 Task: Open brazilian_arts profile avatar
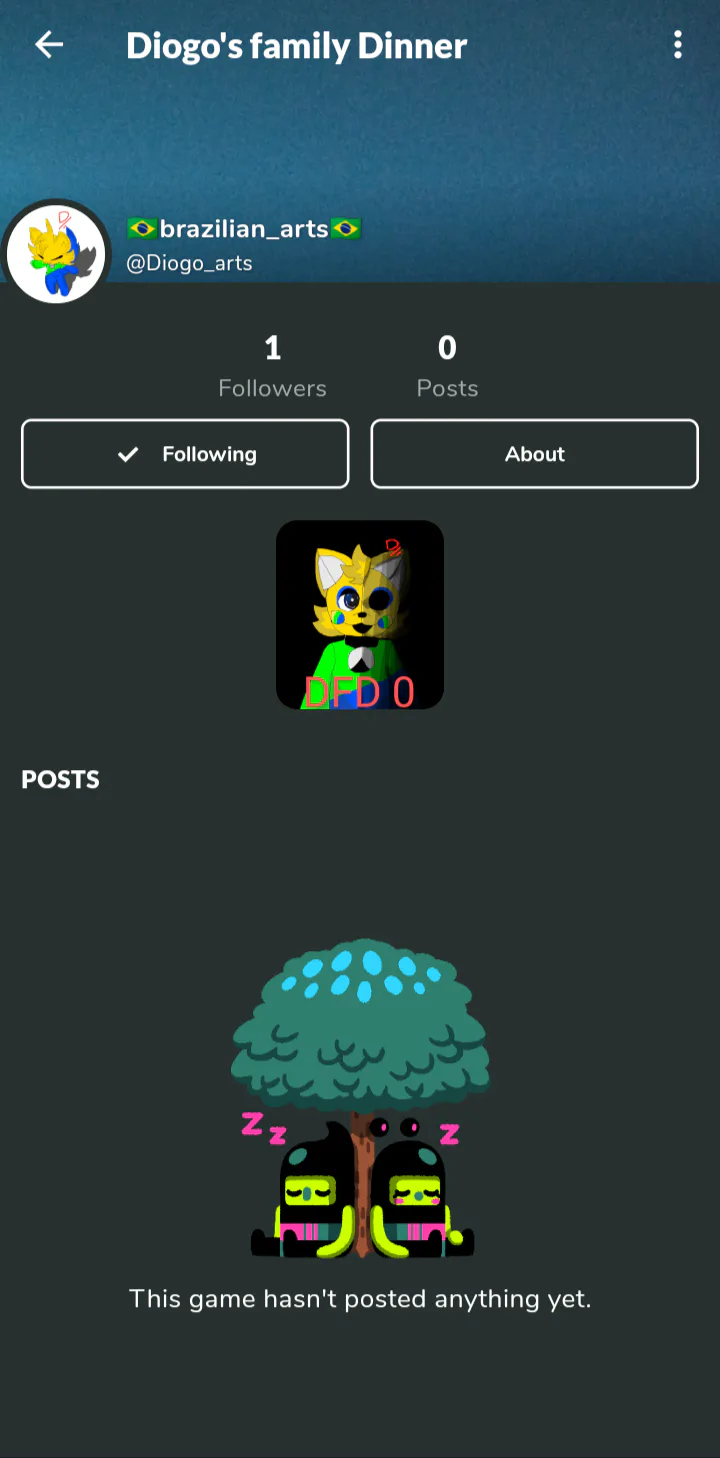(x=56, y=254)
